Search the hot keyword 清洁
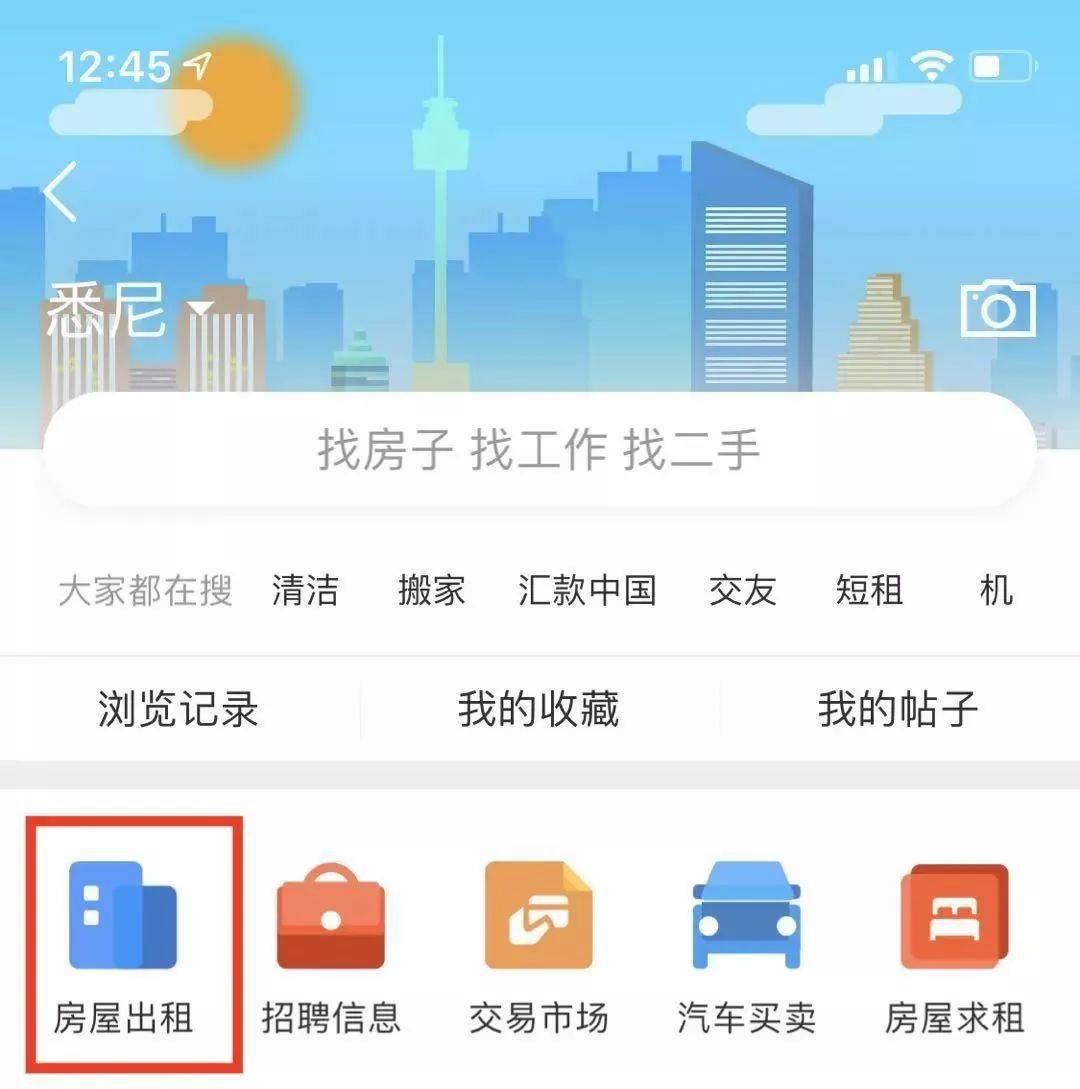Viewport: 1080px width, 1089px height. [x=305, y=590]
